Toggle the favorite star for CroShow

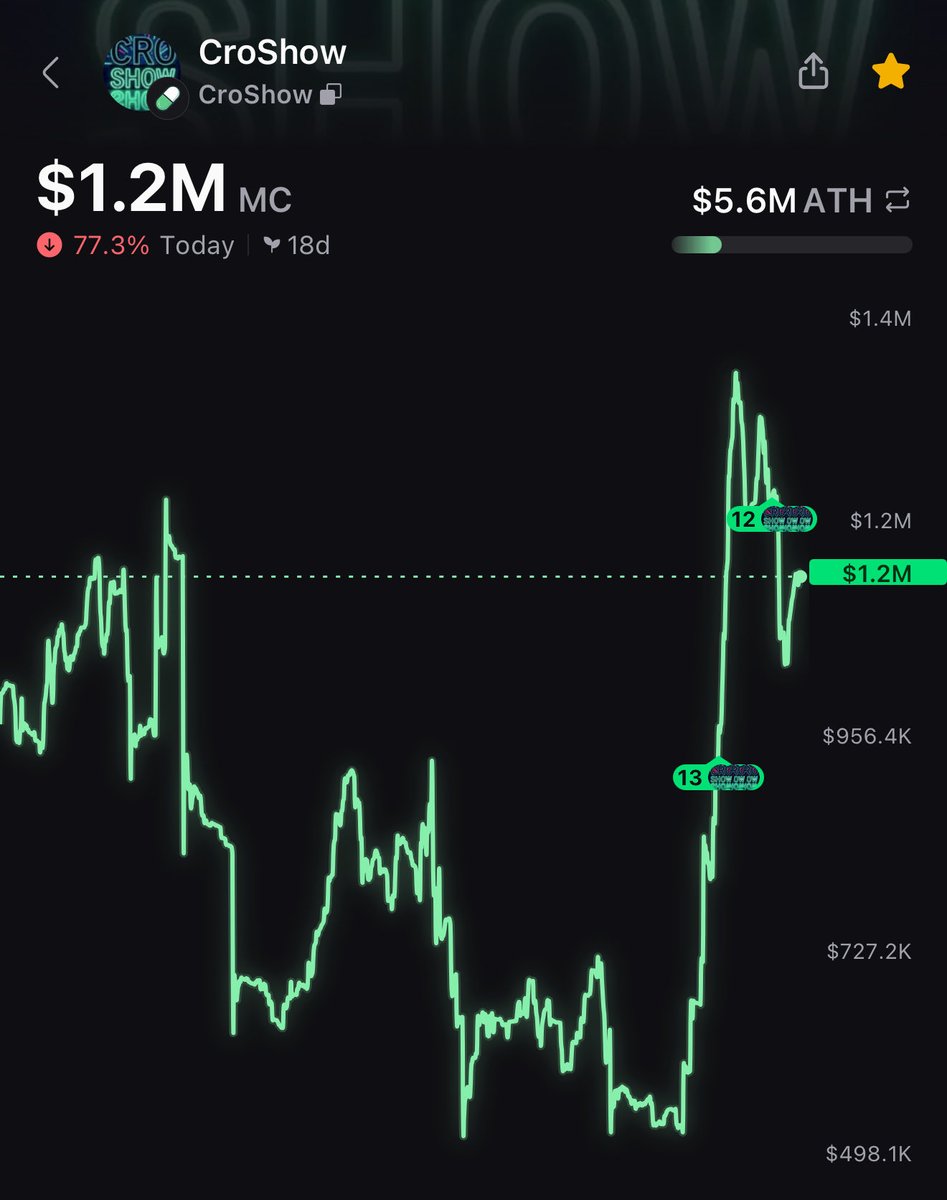[890, 72]
